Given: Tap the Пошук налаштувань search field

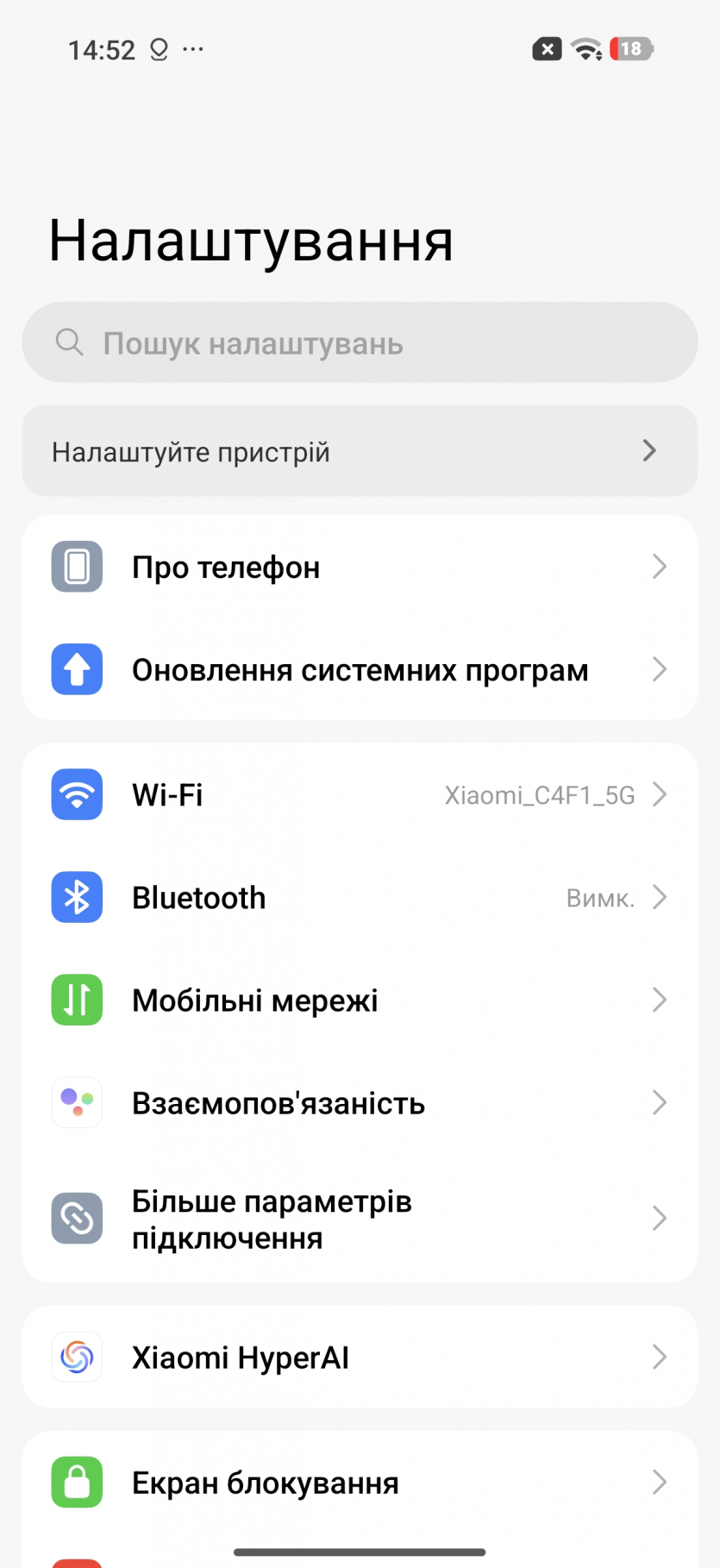Looking at the screenshot, I should (x=359, y=343).
